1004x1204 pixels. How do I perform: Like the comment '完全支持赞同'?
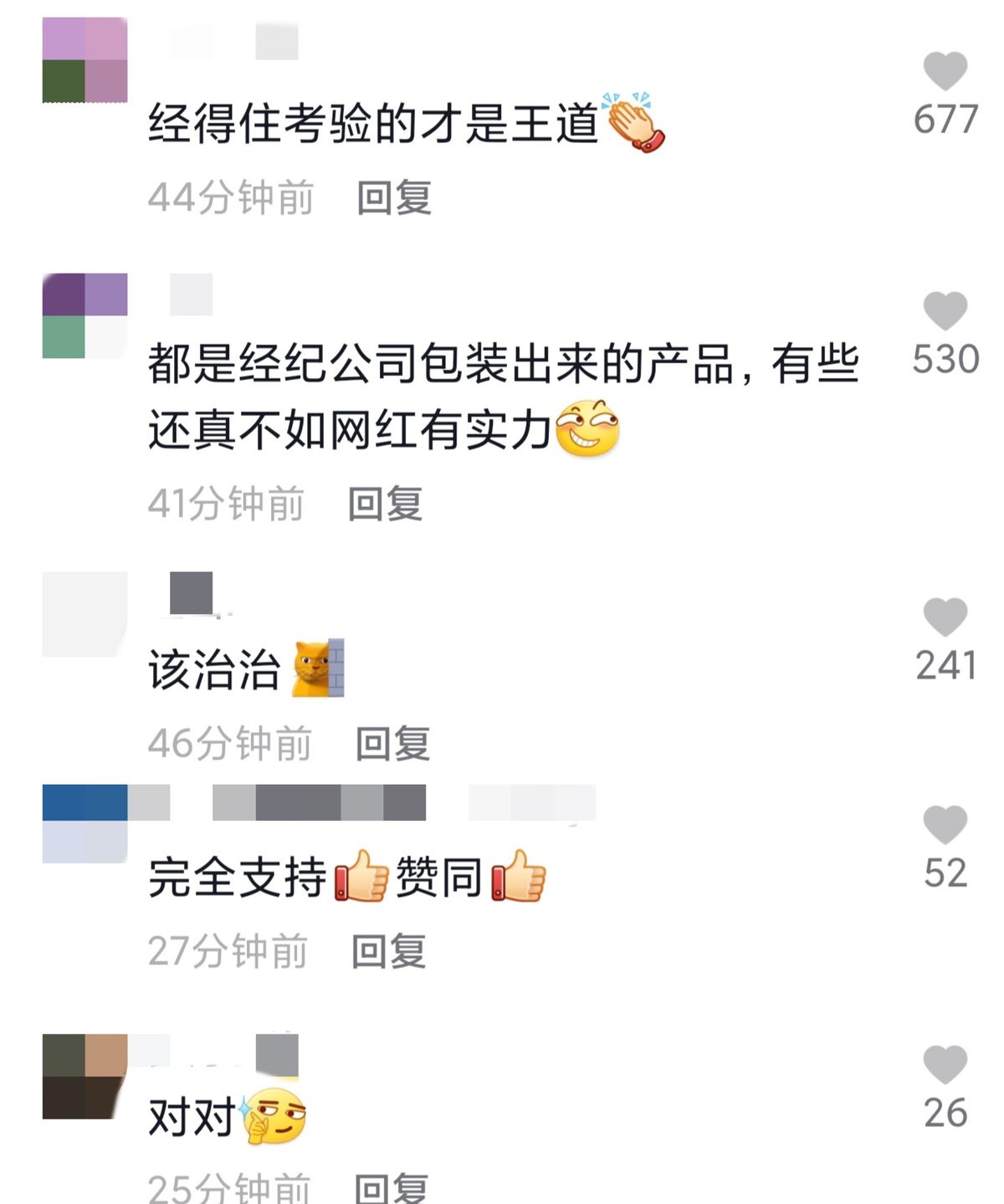[x=945, y=825]
